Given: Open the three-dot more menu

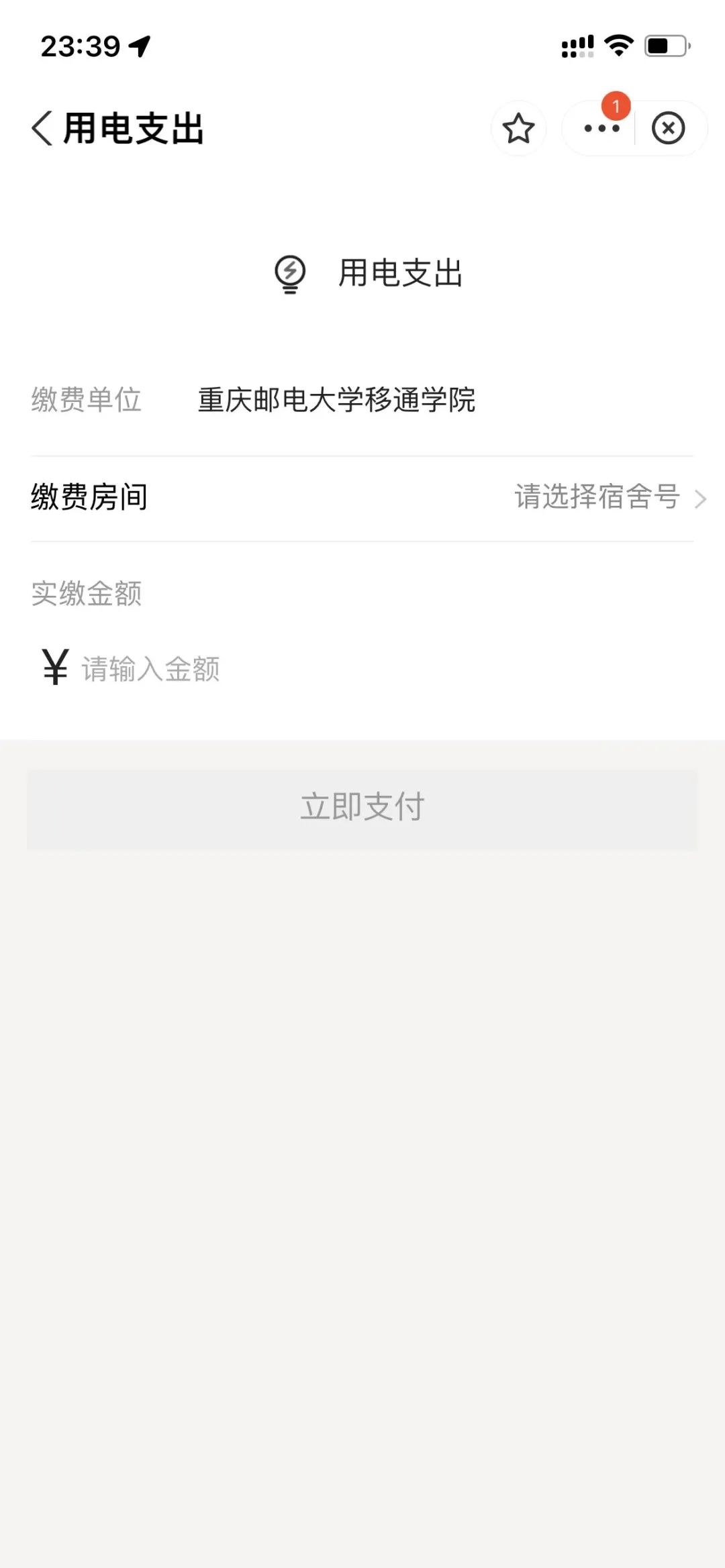Looking at the screenshot, I should click(x=601, y=128).
